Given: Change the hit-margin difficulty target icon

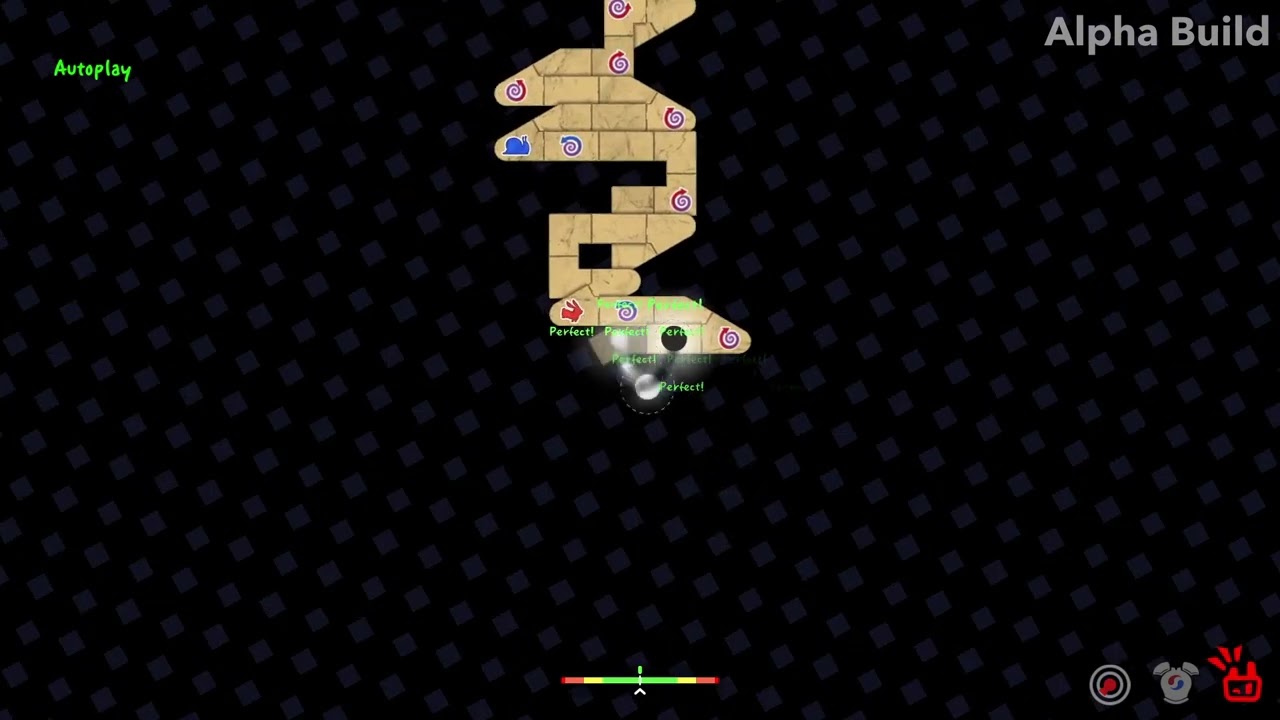Looking at the screenshot, I should pos(1109,685).
